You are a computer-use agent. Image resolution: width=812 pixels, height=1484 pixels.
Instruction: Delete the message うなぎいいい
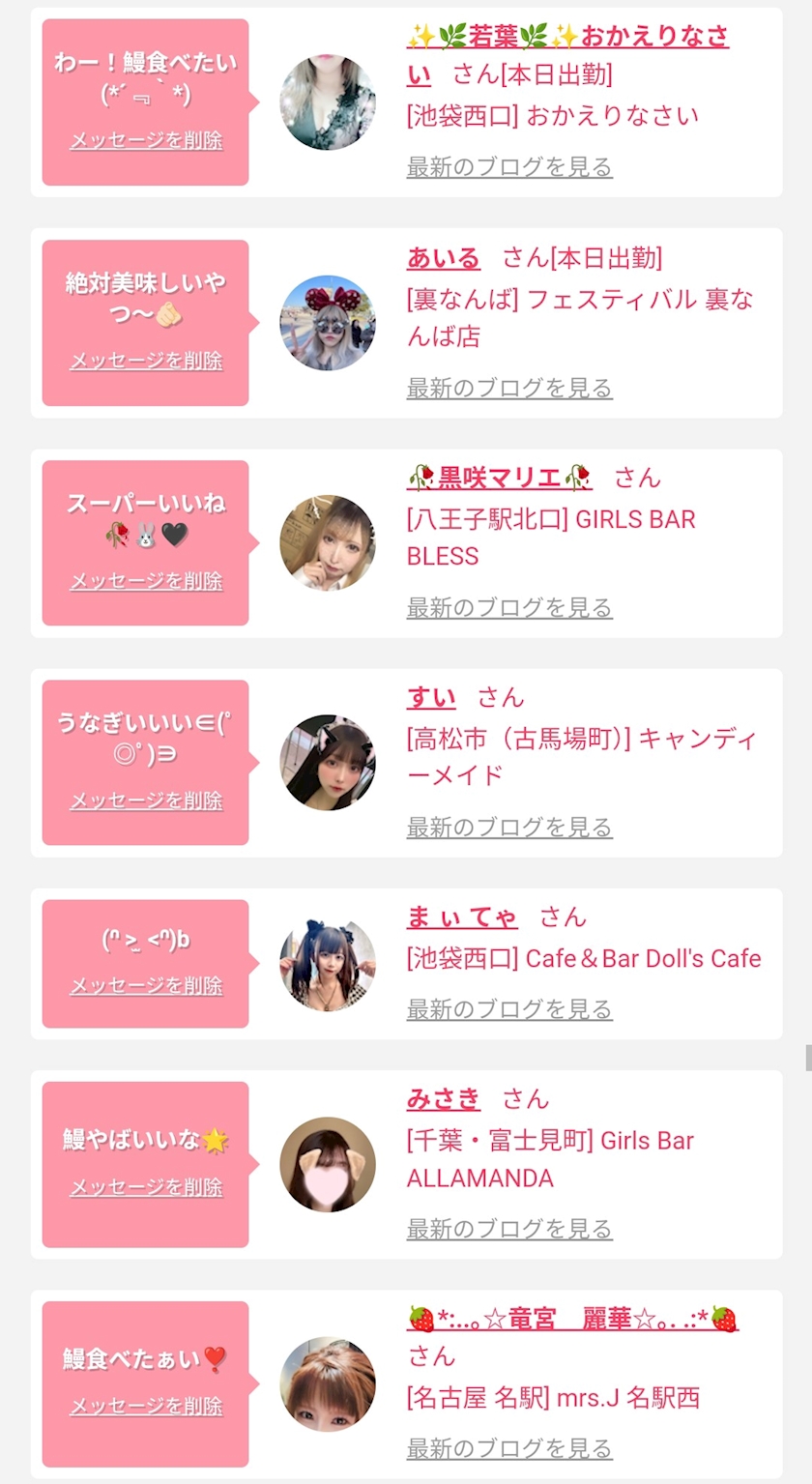tap(146, 800)
